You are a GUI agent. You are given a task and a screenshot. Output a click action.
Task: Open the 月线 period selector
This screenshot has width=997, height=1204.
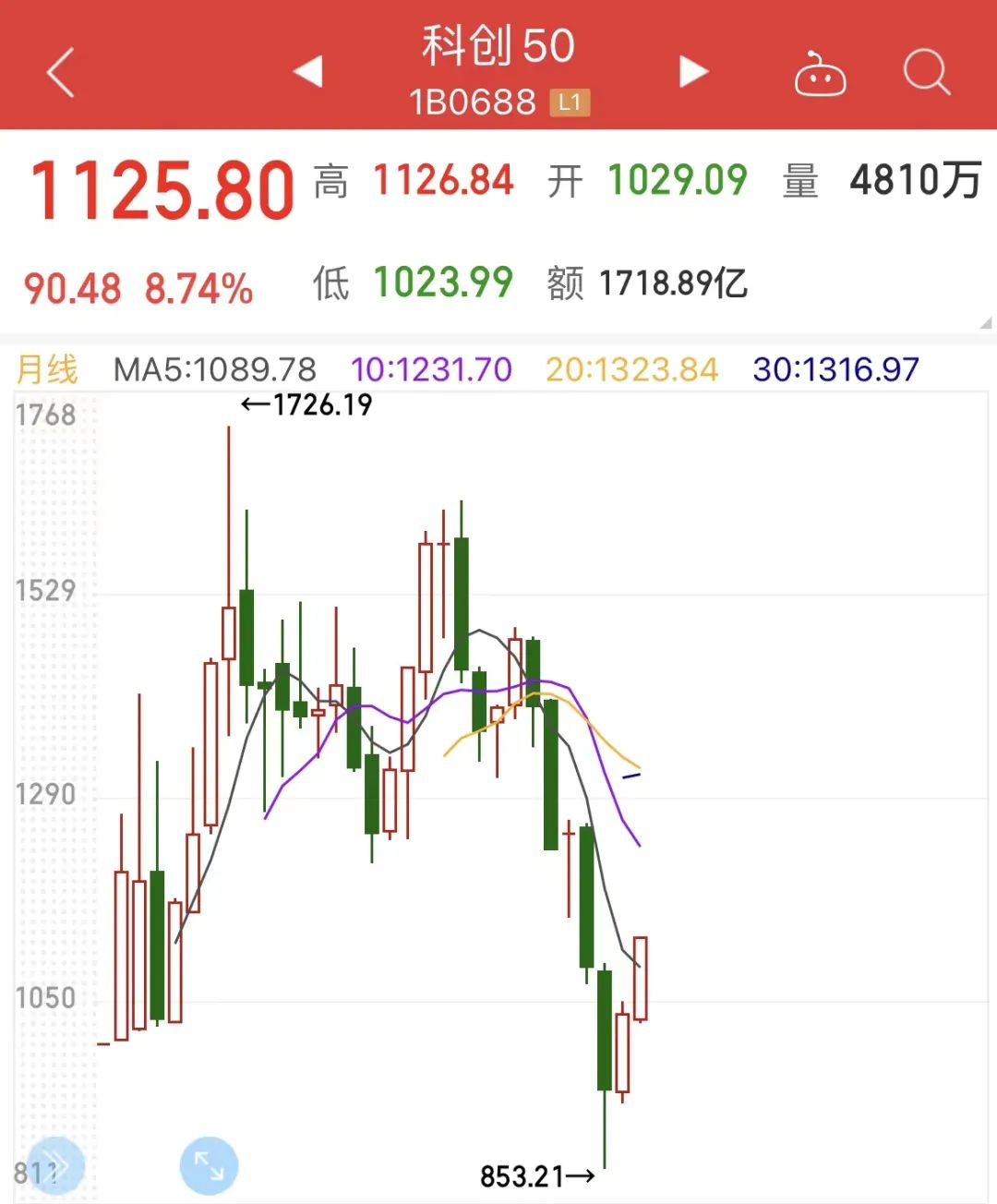[44, 368]
